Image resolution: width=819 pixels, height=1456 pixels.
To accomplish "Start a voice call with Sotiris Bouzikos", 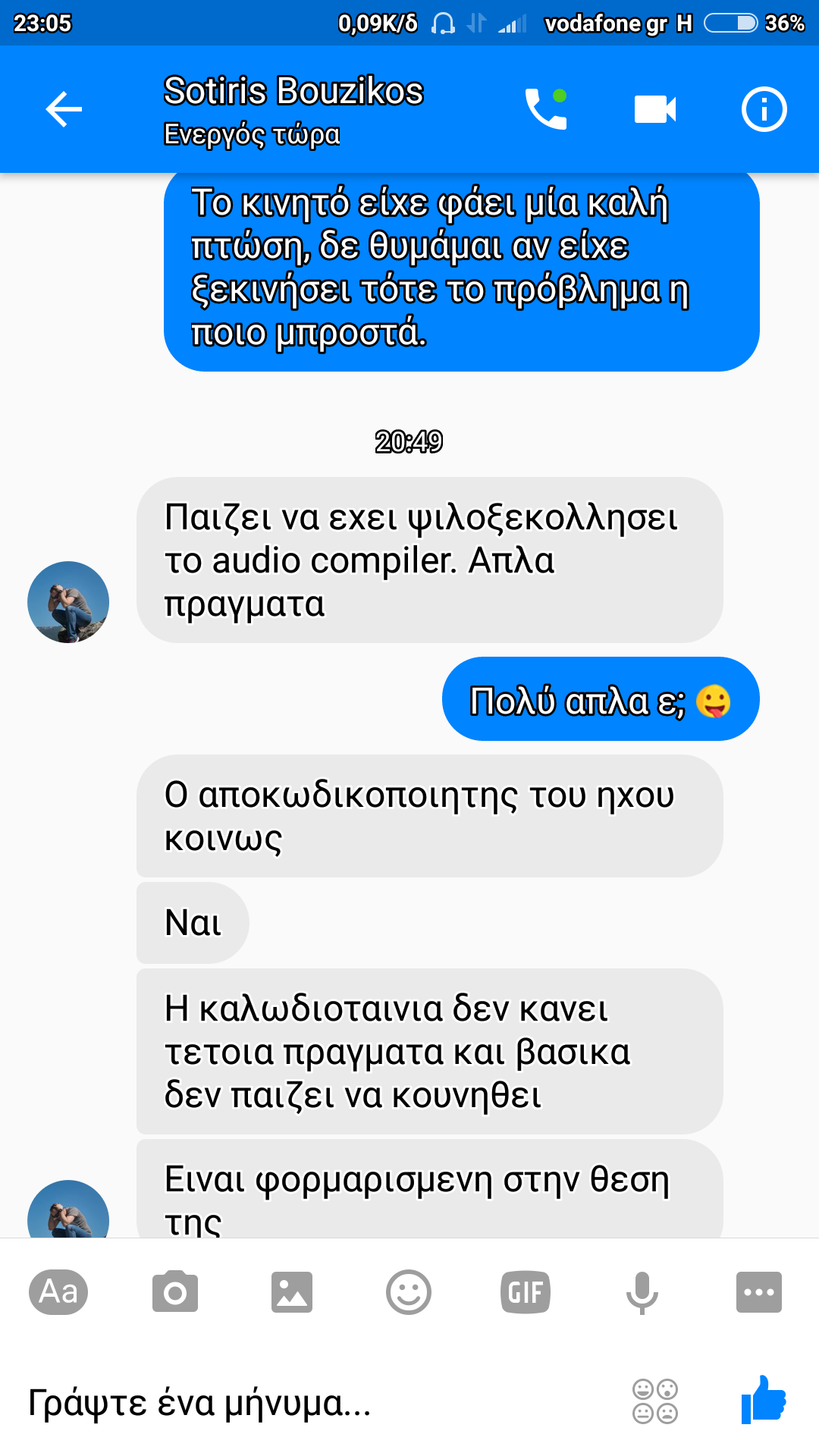I will (x=546, y=110).
